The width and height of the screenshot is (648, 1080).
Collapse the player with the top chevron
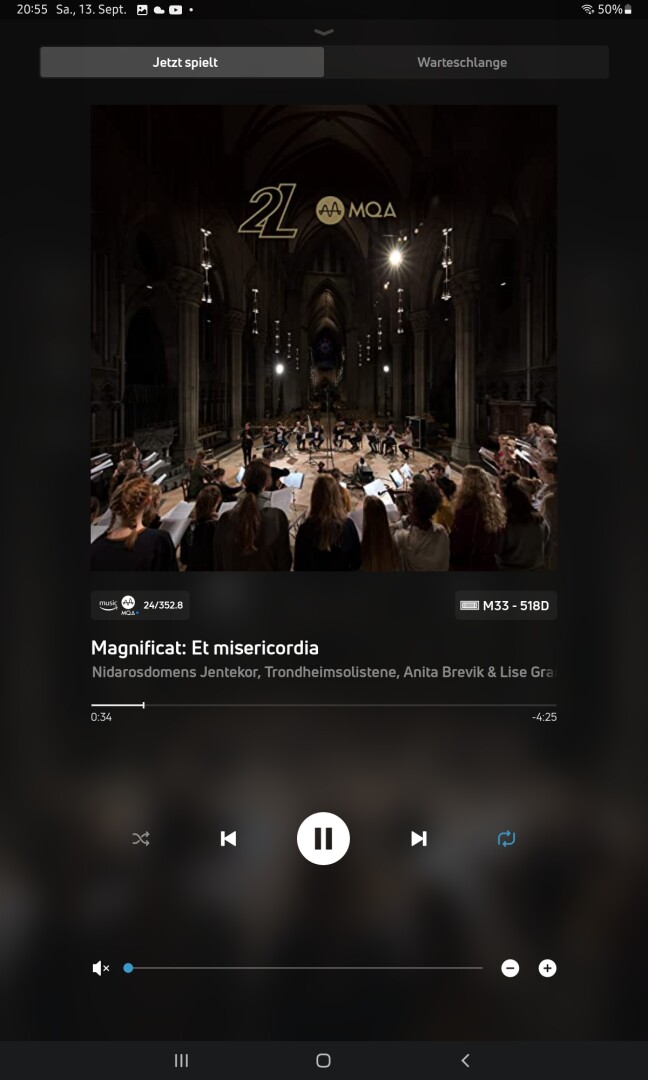pyautogui.click(x=323, y=32)
